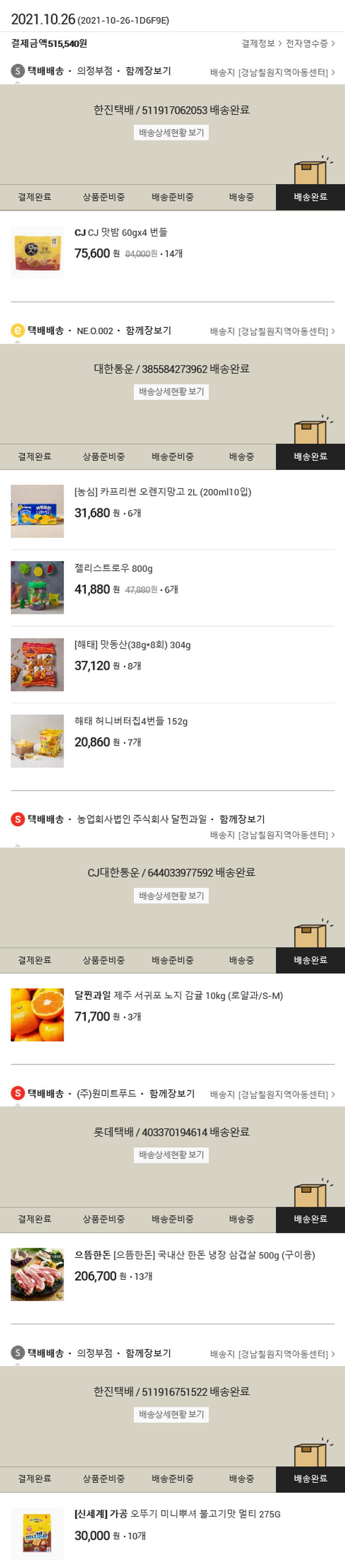This screenshot has width=345, height=1568.
Task: View 배송상세현황 for 롯데택배 403370194614
Action: 171,1155
